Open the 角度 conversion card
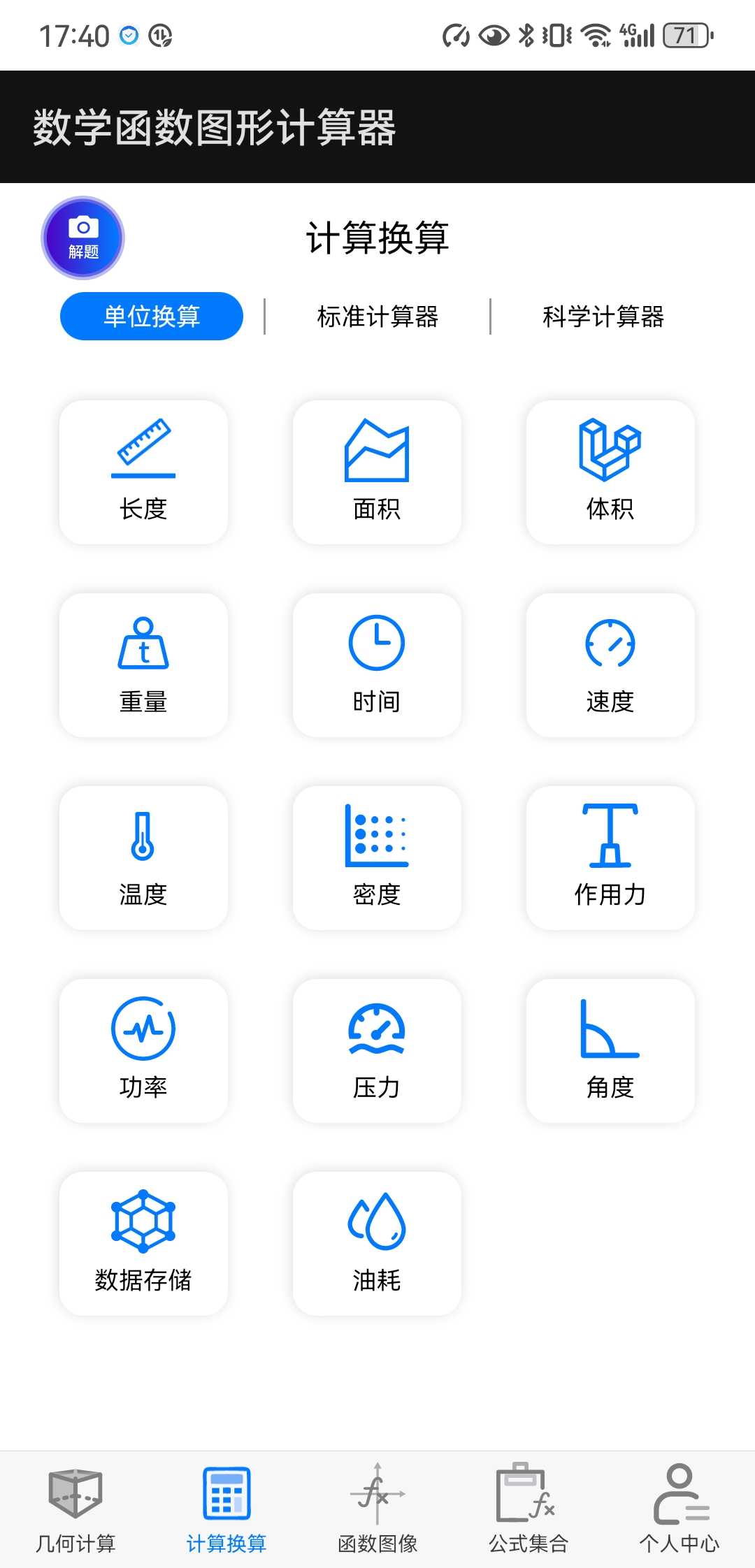This screenshot has height=1568, width=755. pyautogui.click(x=610, y=1051)
